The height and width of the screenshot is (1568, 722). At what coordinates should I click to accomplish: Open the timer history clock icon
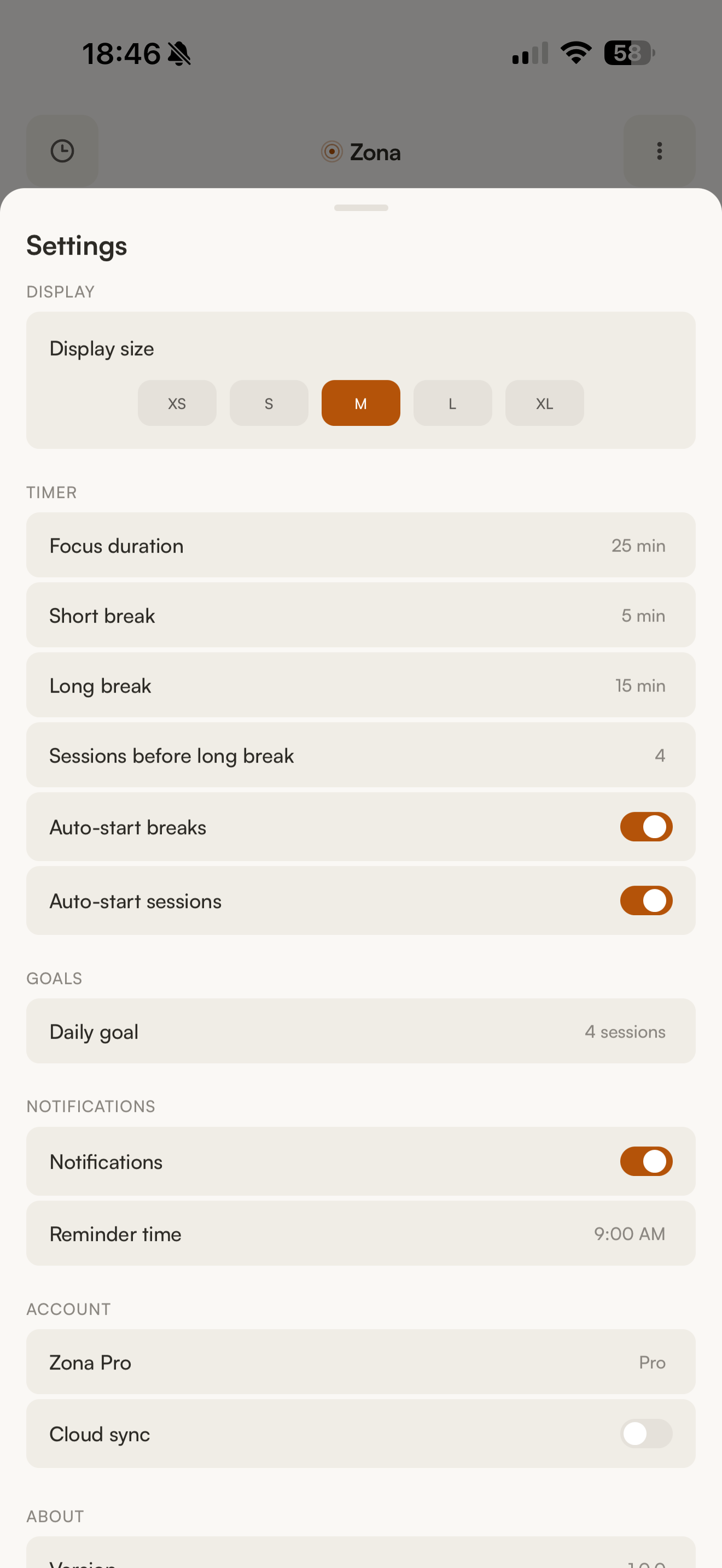pos(61,151)
